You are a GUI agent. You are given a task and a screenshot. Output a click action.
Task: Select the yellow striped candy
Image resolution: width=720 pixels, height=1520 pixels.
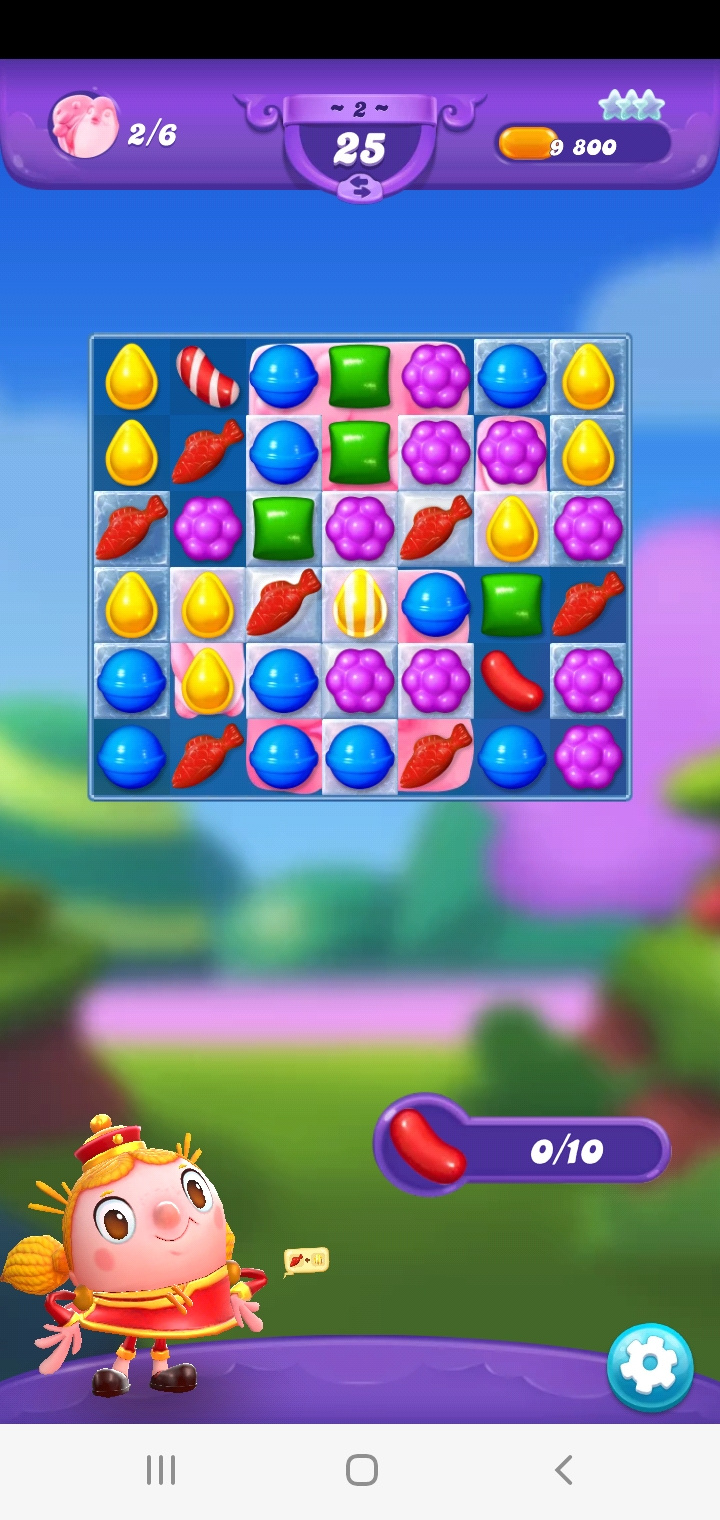point(359,605)
